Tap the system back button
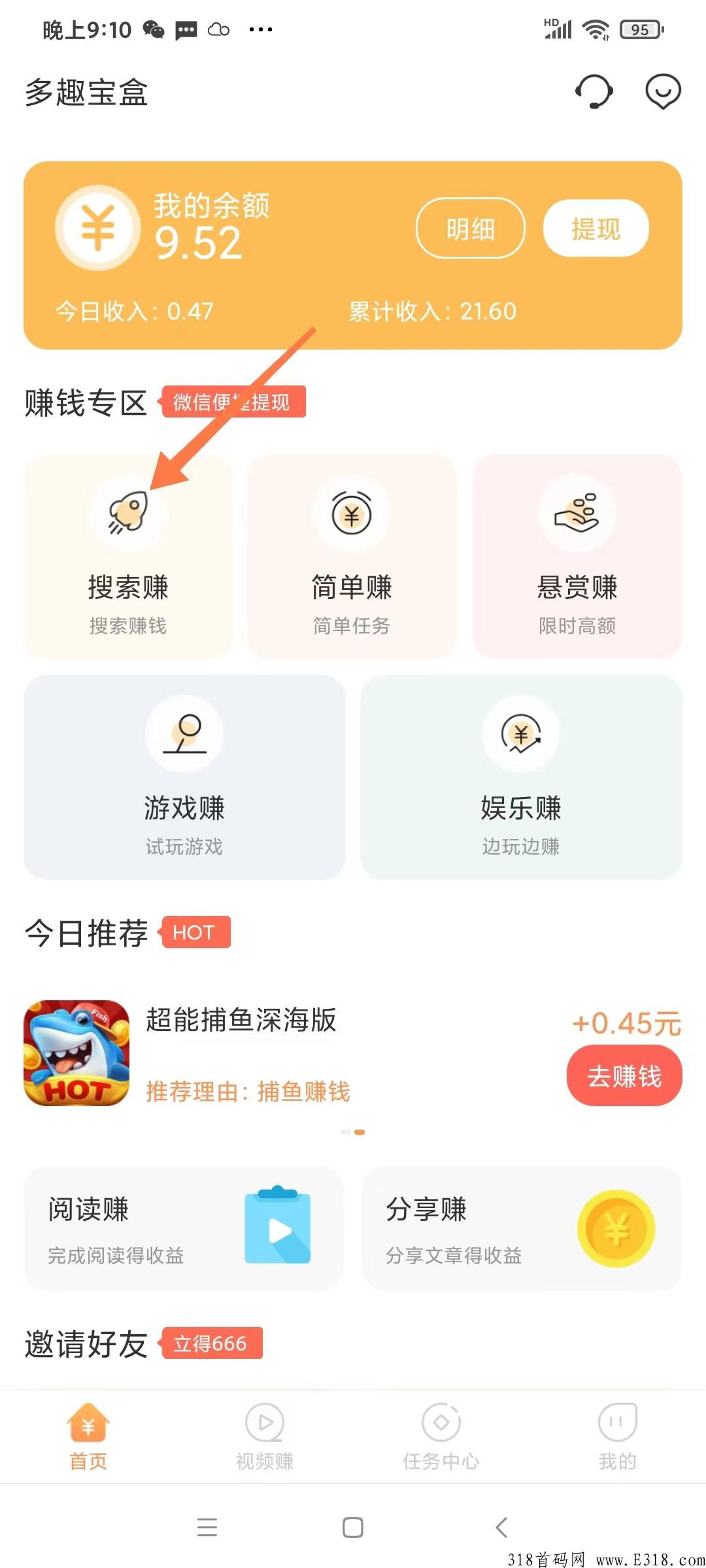 point(501,1527)
